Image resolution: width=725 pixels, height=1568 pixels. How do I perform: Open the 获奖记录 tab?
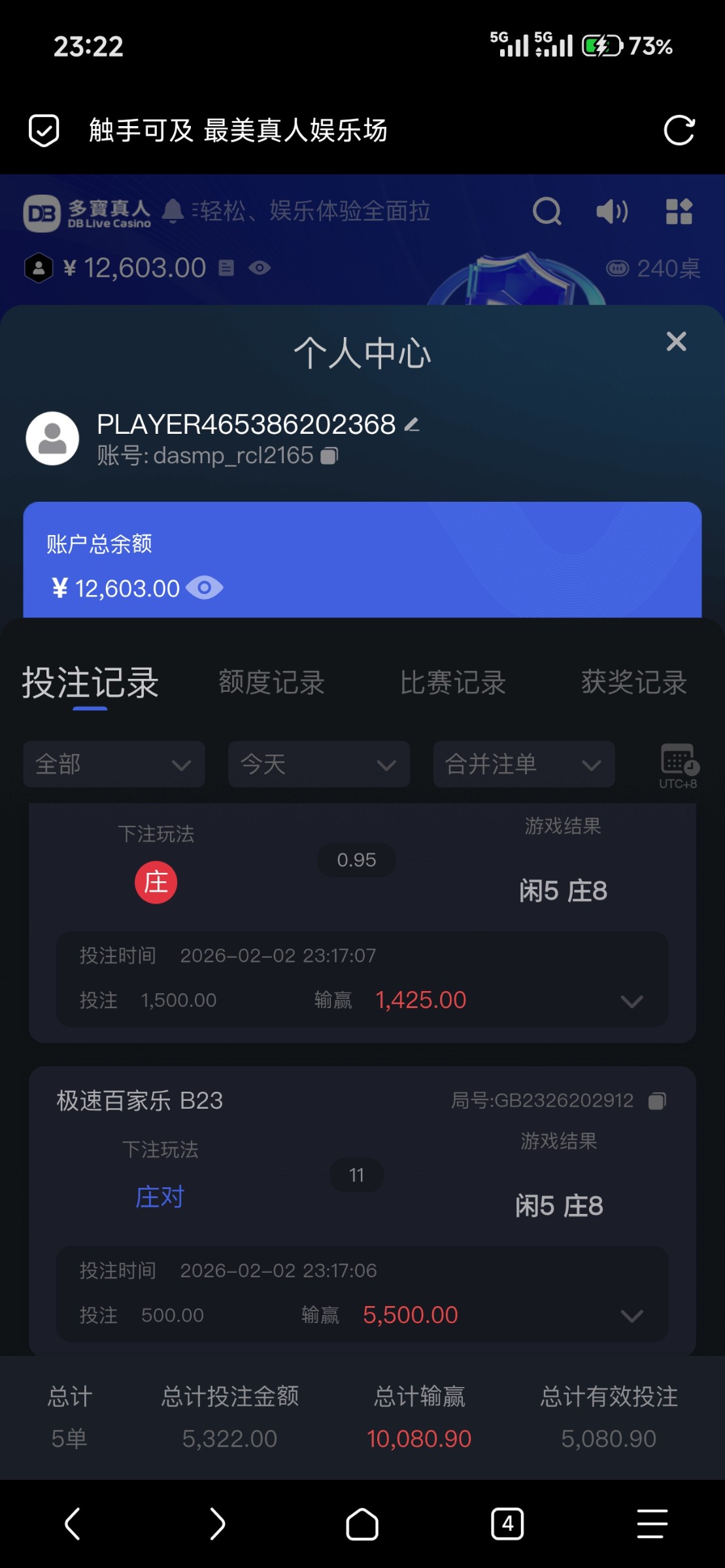coord(633,682)
